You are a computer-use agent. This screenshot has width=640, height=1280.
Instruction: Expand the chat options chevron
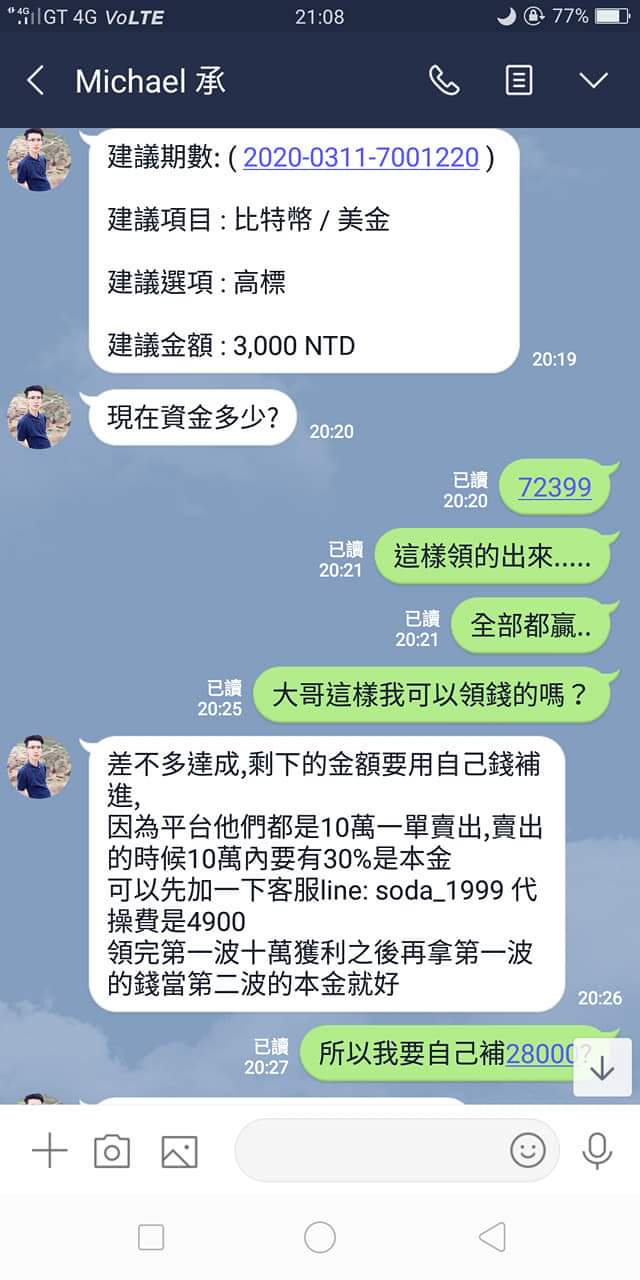[594, 81]
